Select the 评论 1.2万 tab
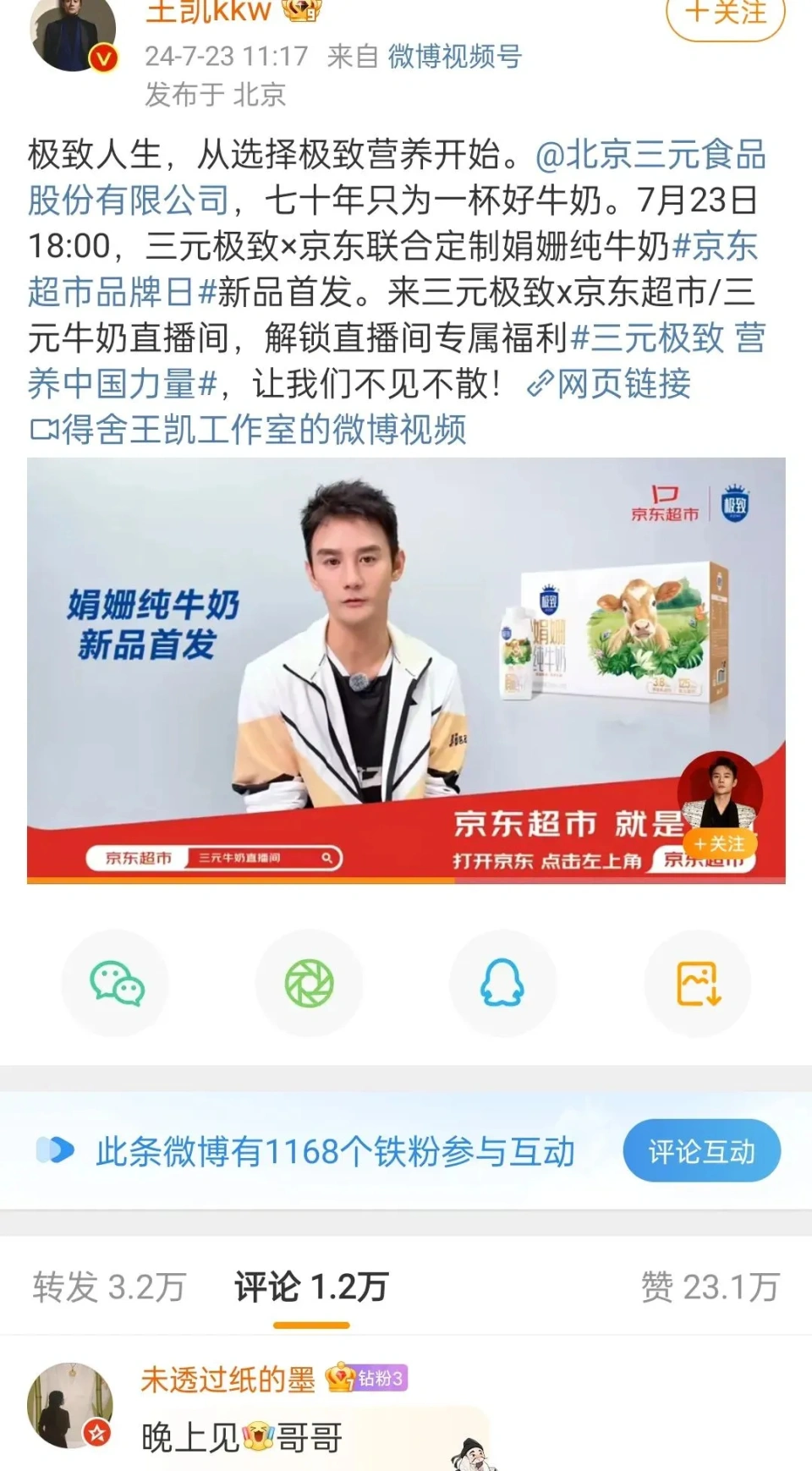This screenshot has height=1471, width=812. [x=310, y=1287]
